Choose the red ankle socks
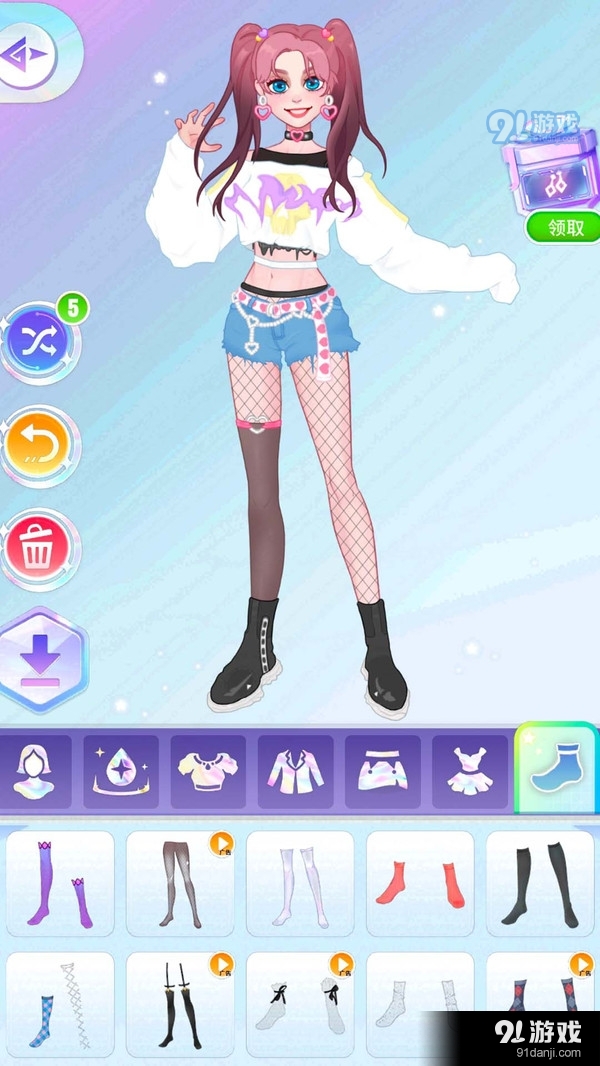Screen dimensions: 600x1066 tap(420, 883)
